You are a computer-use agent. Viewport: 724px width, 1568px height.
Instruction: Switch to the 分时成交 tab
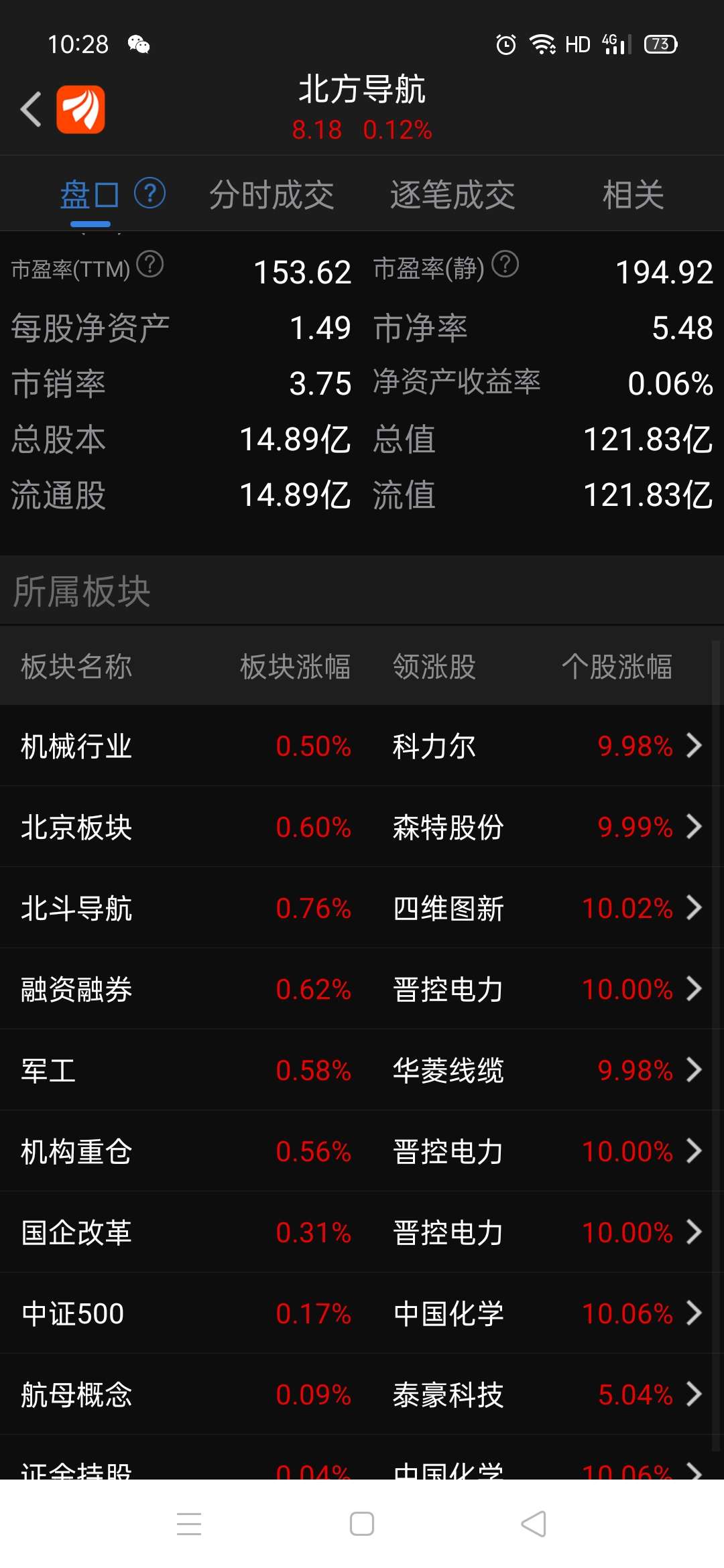pyautogui.click(x=271, y=195)
